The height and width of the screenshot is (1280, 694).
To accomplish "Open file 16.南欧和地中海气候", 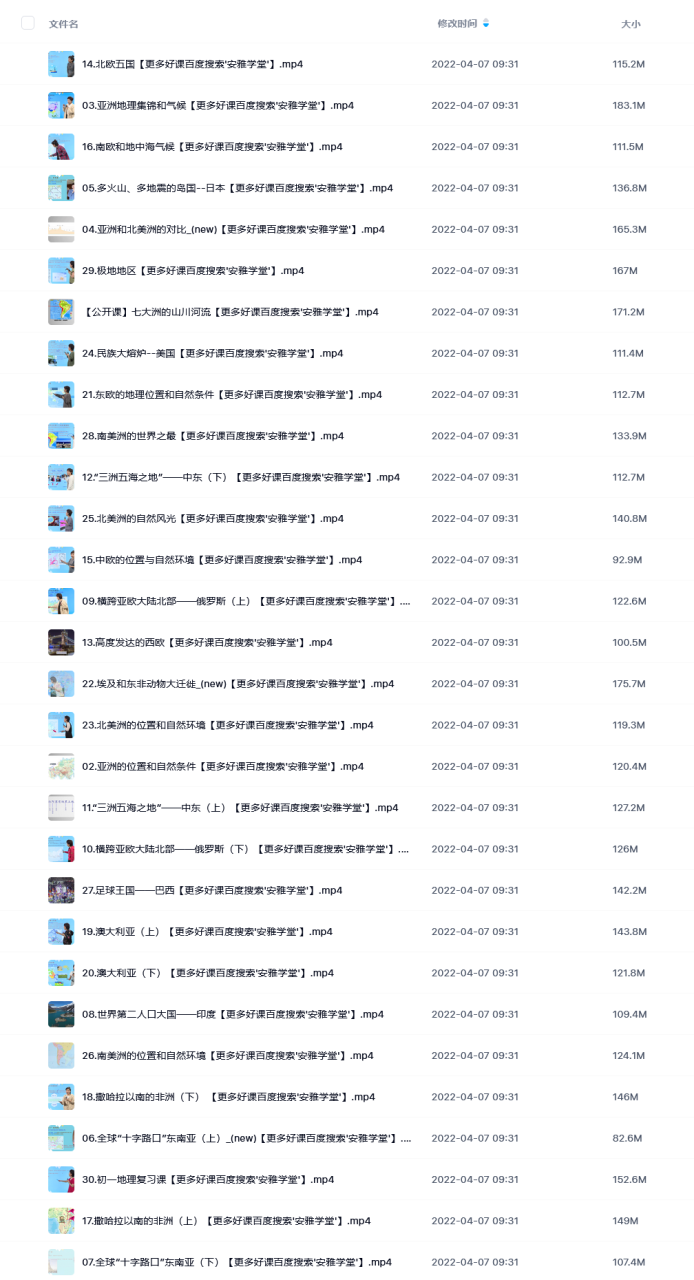I will pyautogui.click(x=211, y=147).
